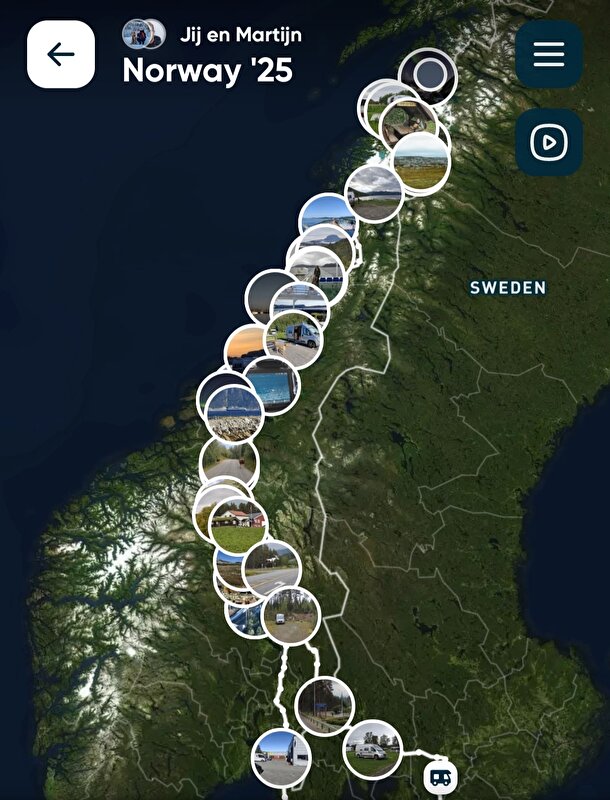Play the Norway '25 trip replay
The image size is (610, 800).
(549, 143)
